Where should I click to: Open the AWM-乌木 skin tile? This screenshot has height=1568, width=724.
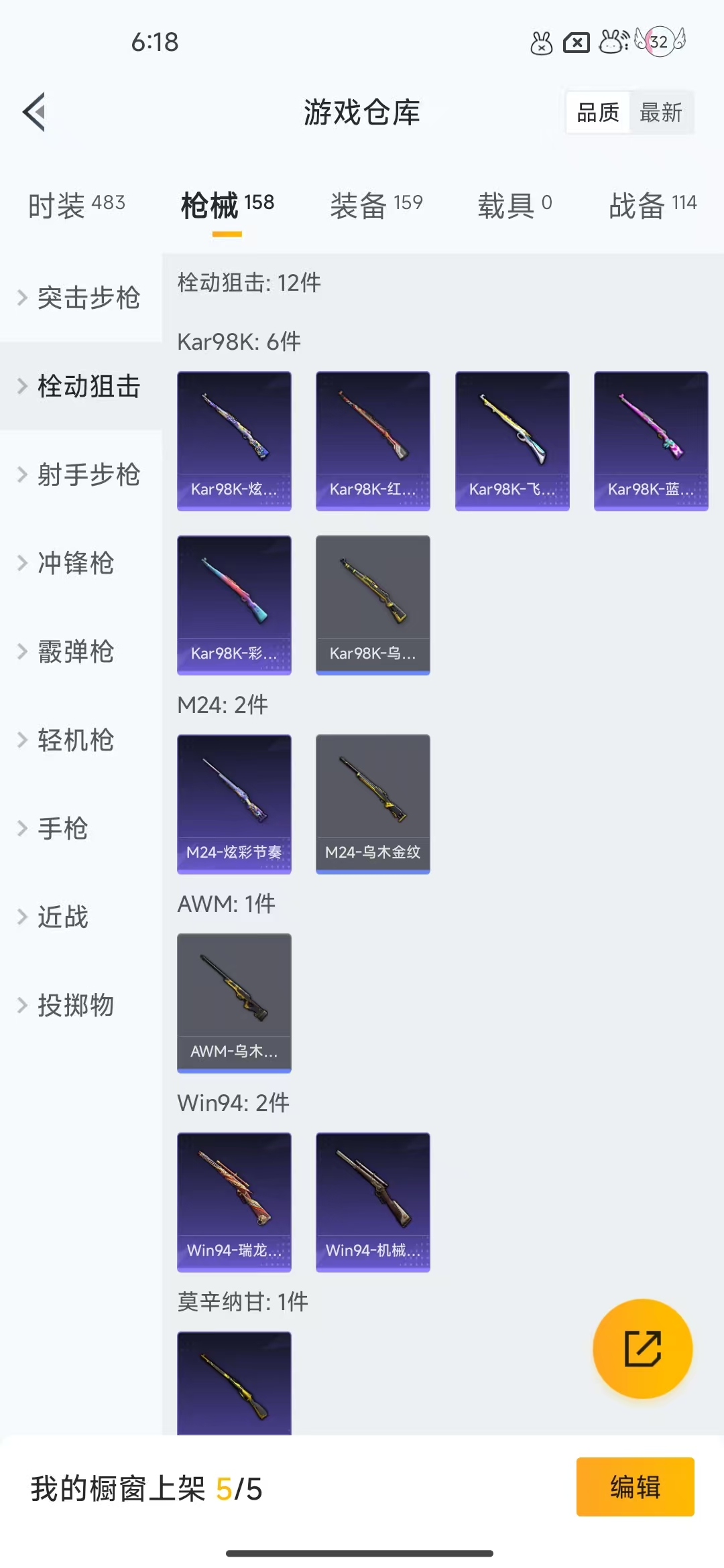[x=234, y=1002]
